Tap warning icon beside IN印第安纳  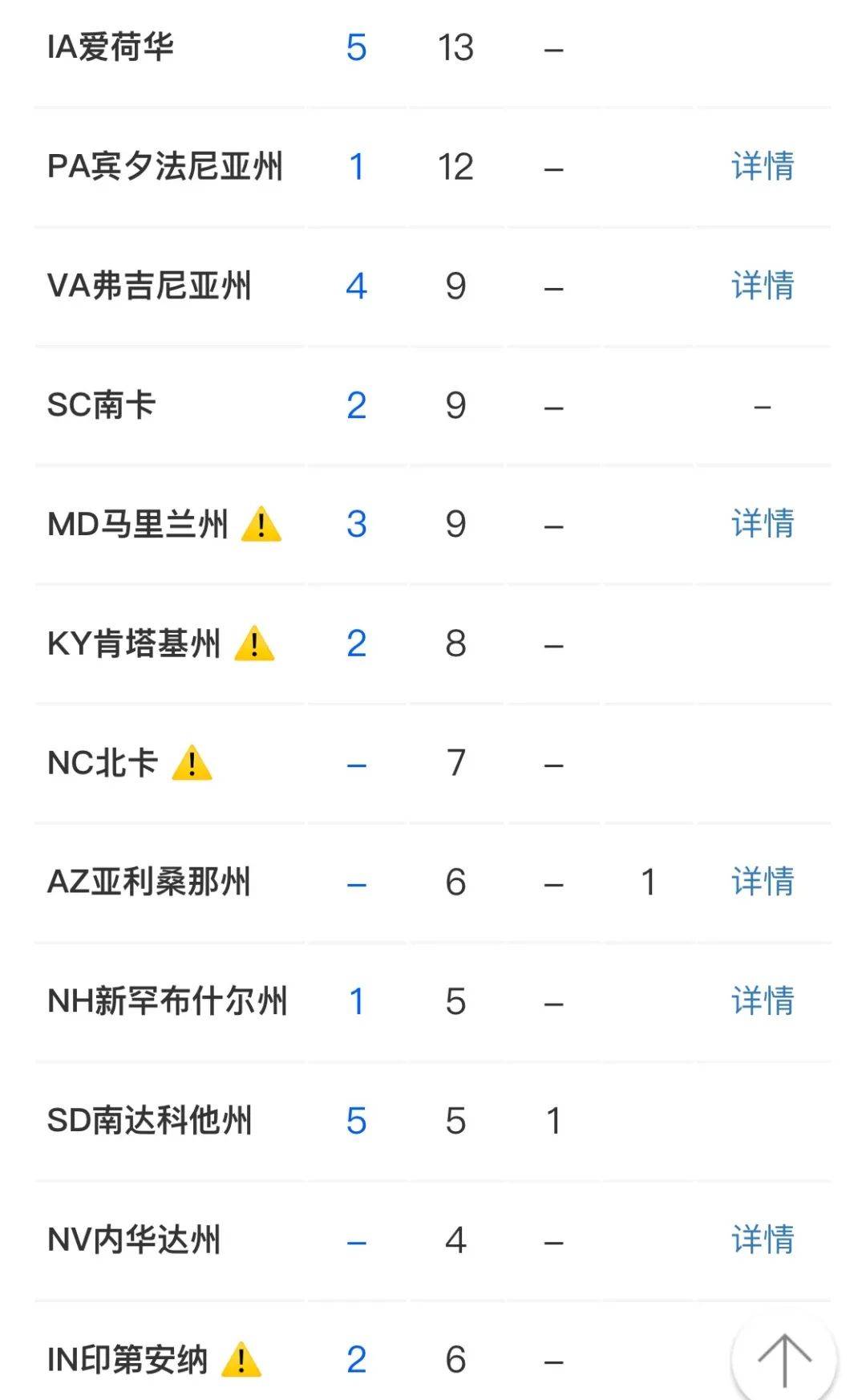point(241,1360)
